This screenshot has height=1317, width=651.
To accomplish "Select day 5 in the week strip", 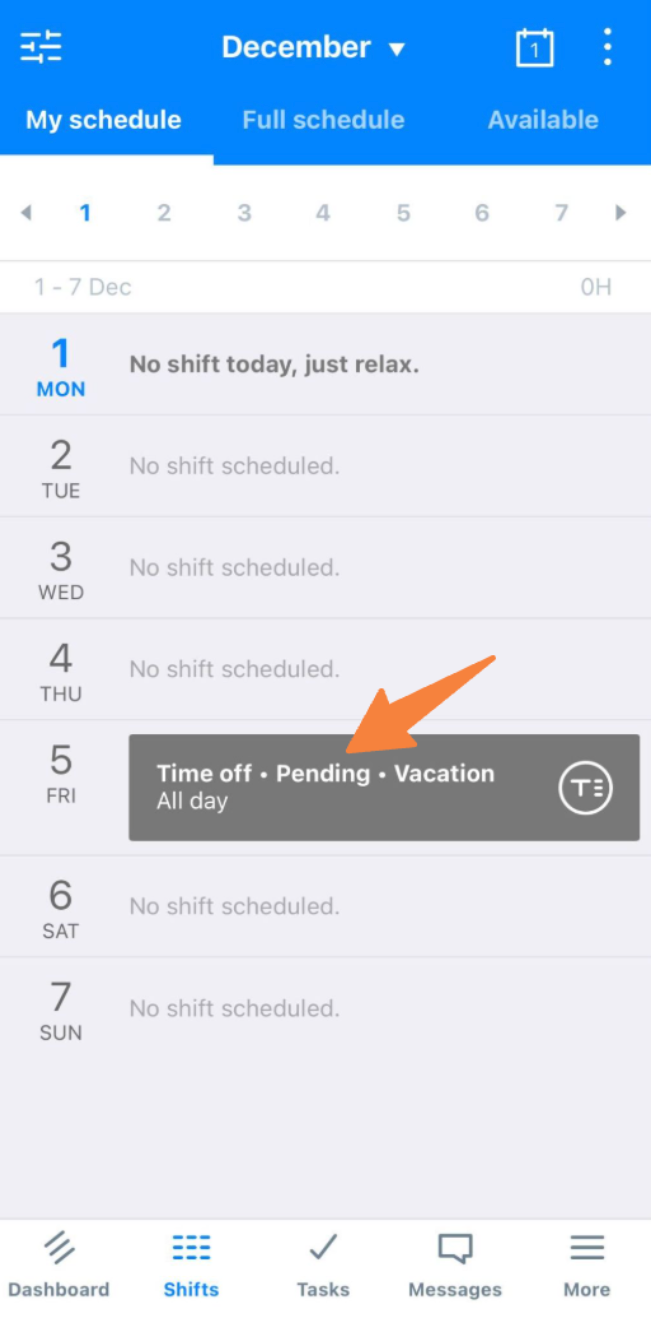I will pyautogui.click(x=403, y=213).
